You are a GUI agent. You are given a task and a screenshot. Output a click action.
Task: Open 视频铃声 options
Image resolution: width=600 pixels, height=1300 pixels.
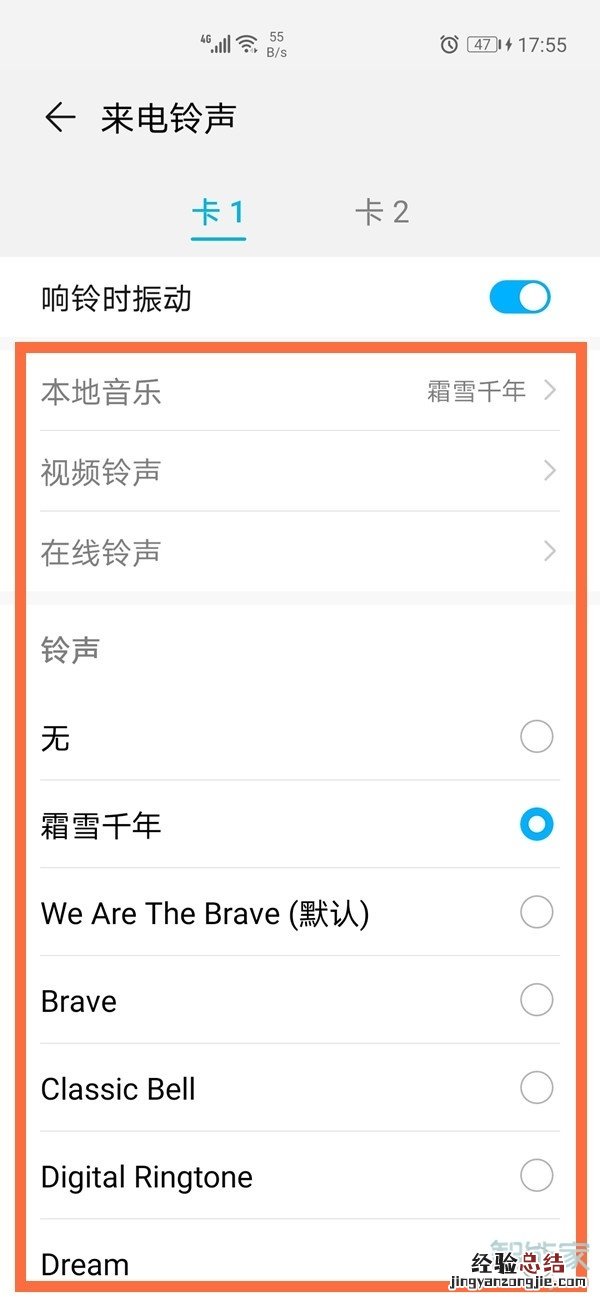pyautogui.click(x=300, y=471)
